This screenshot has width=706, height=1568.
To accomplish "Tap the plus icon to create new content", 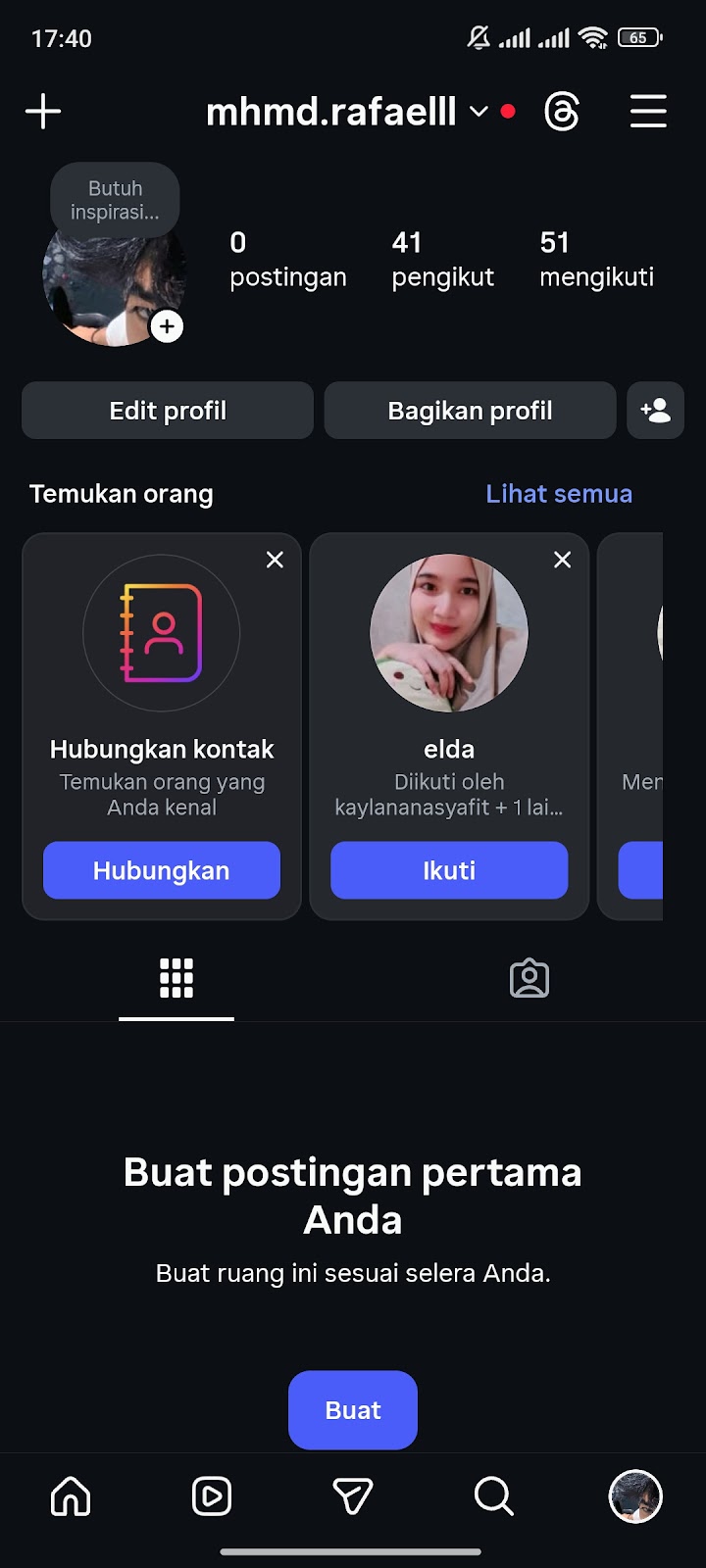I will pos(43,112).
